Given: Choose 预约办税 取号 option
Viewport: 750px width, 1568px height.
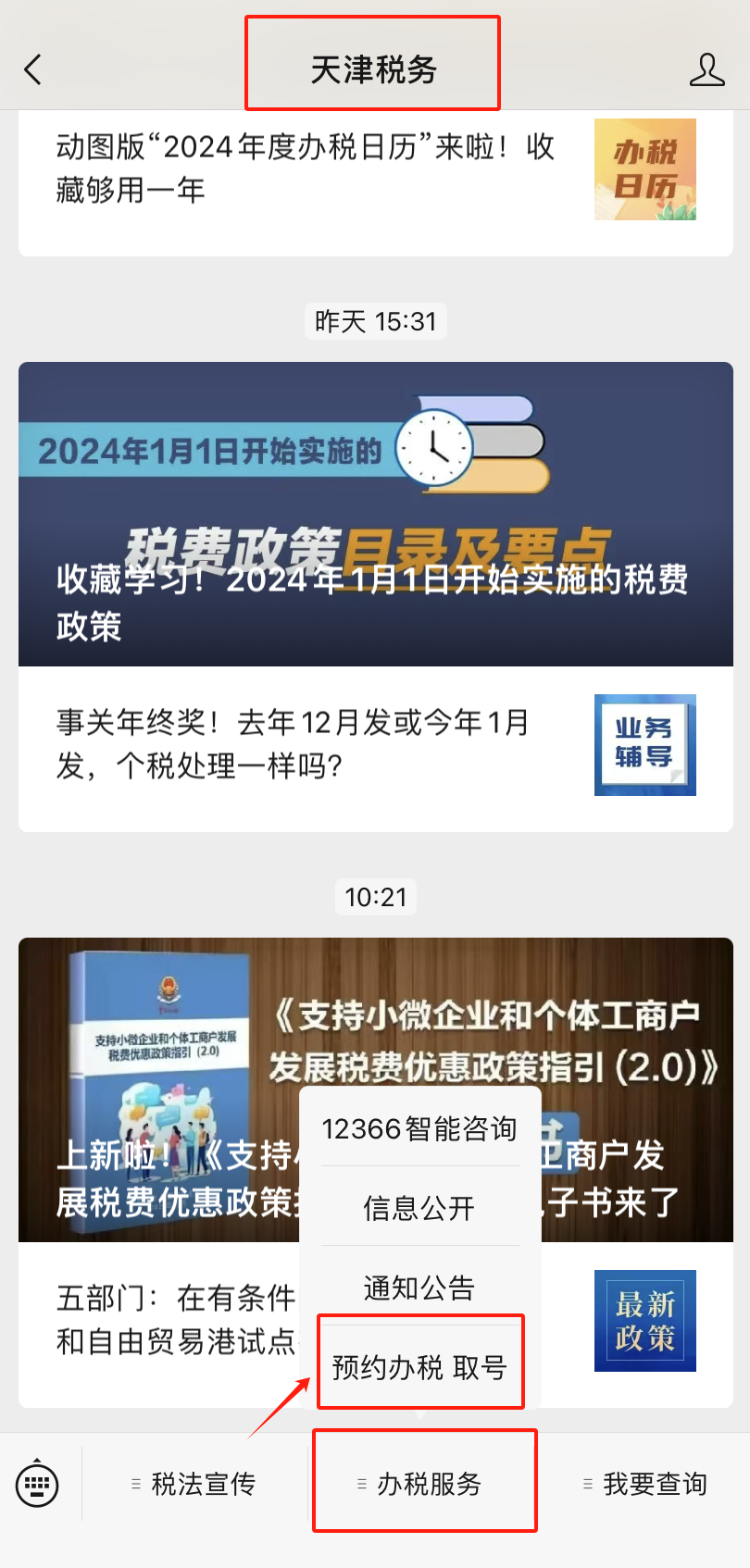Looking at the screenshot, I should click(419, 1366).
